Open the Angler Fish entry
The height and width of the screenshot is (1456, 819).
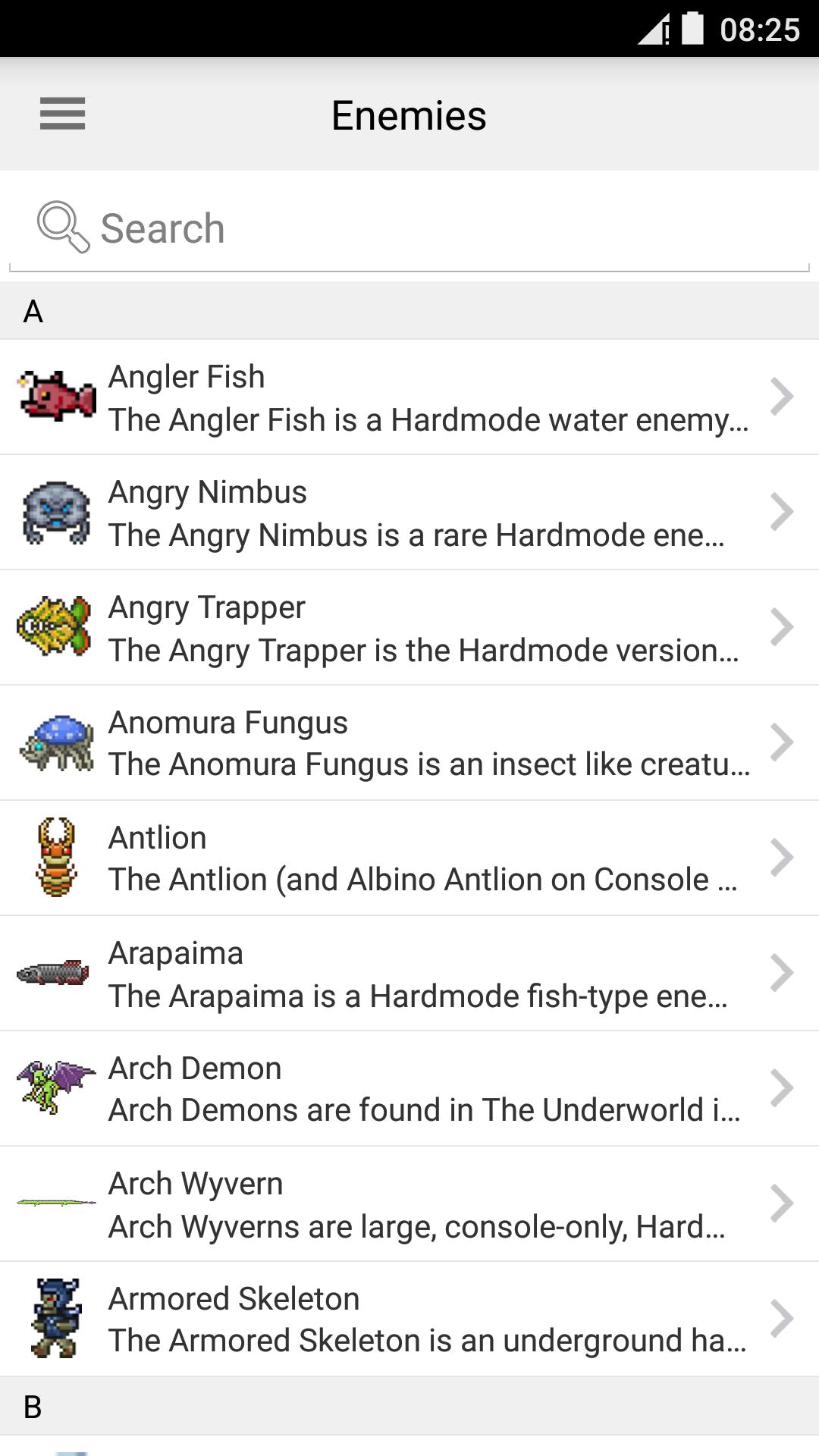[409, 397]
